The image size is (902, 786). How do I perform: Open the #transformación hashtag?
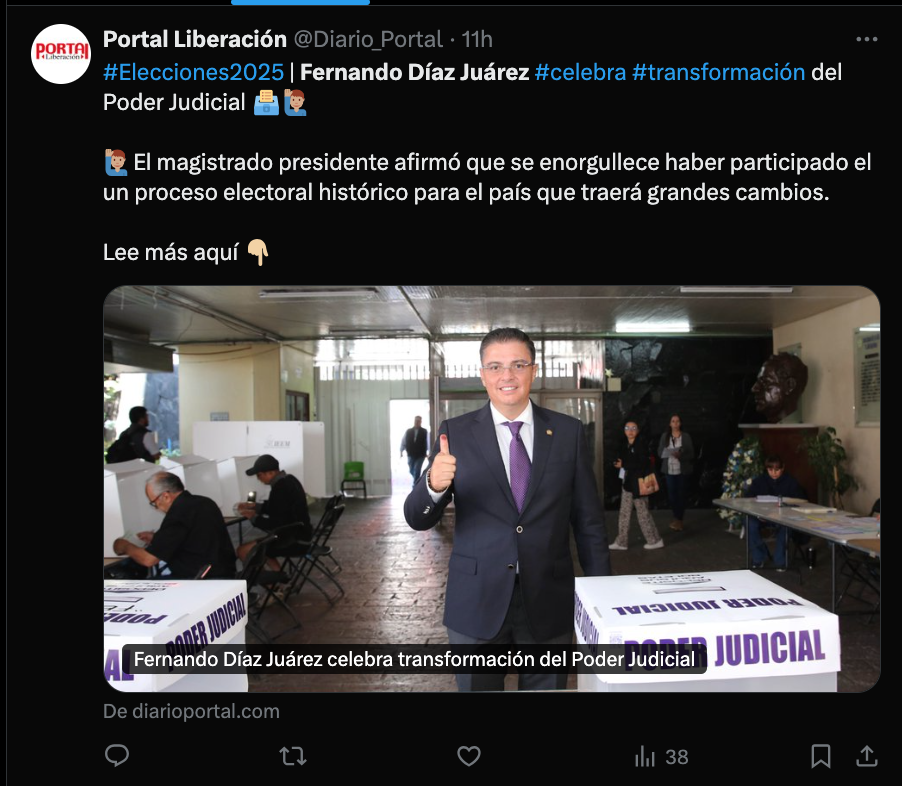pyautogui.click(x=718, y=72)
